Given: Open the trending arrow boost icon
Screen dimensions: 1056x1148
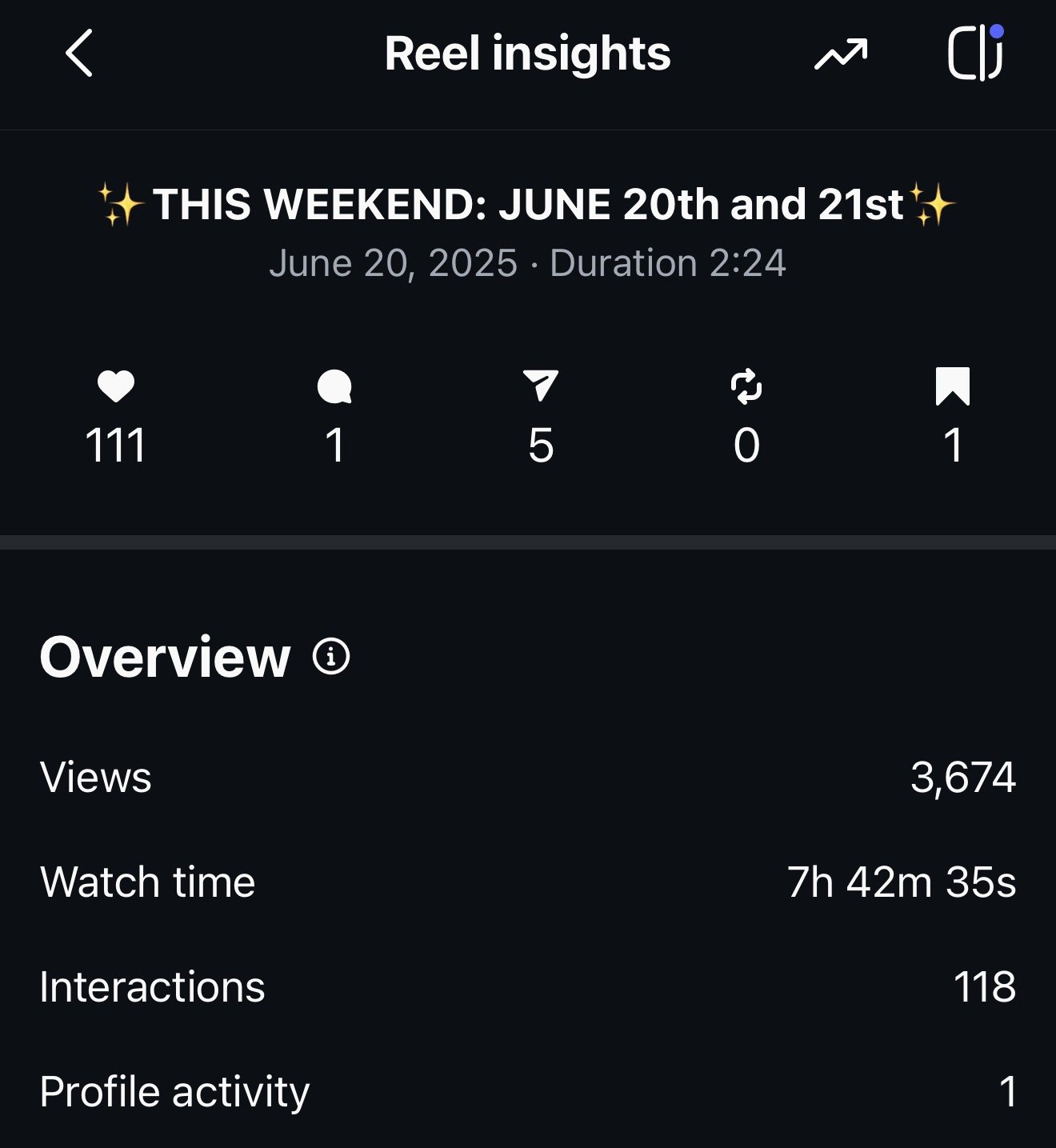Looking at the screenshot, I should click(840, 54).
